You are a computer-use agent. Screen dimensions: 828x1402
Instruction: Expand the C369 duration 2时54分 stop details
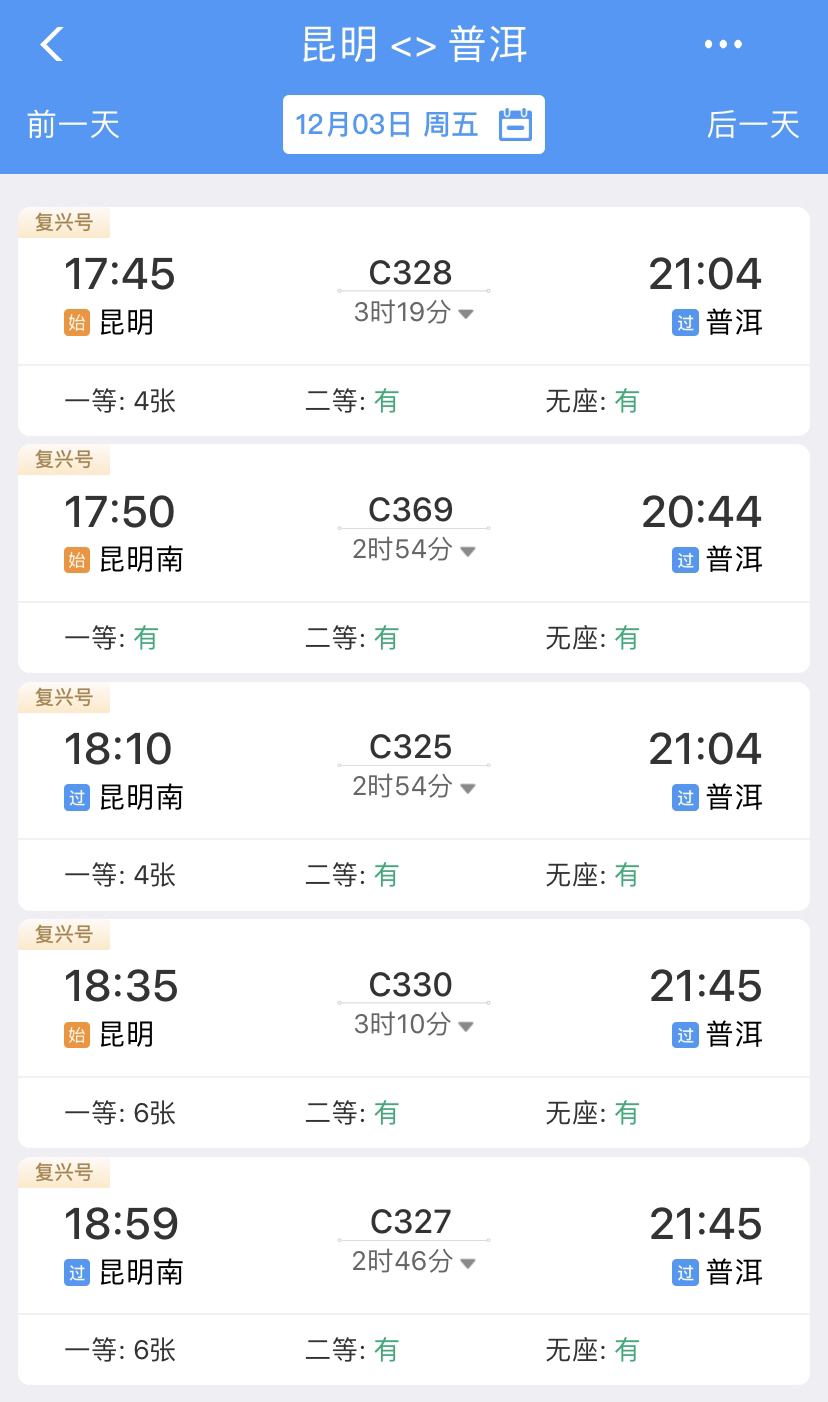tap(414, 550)
